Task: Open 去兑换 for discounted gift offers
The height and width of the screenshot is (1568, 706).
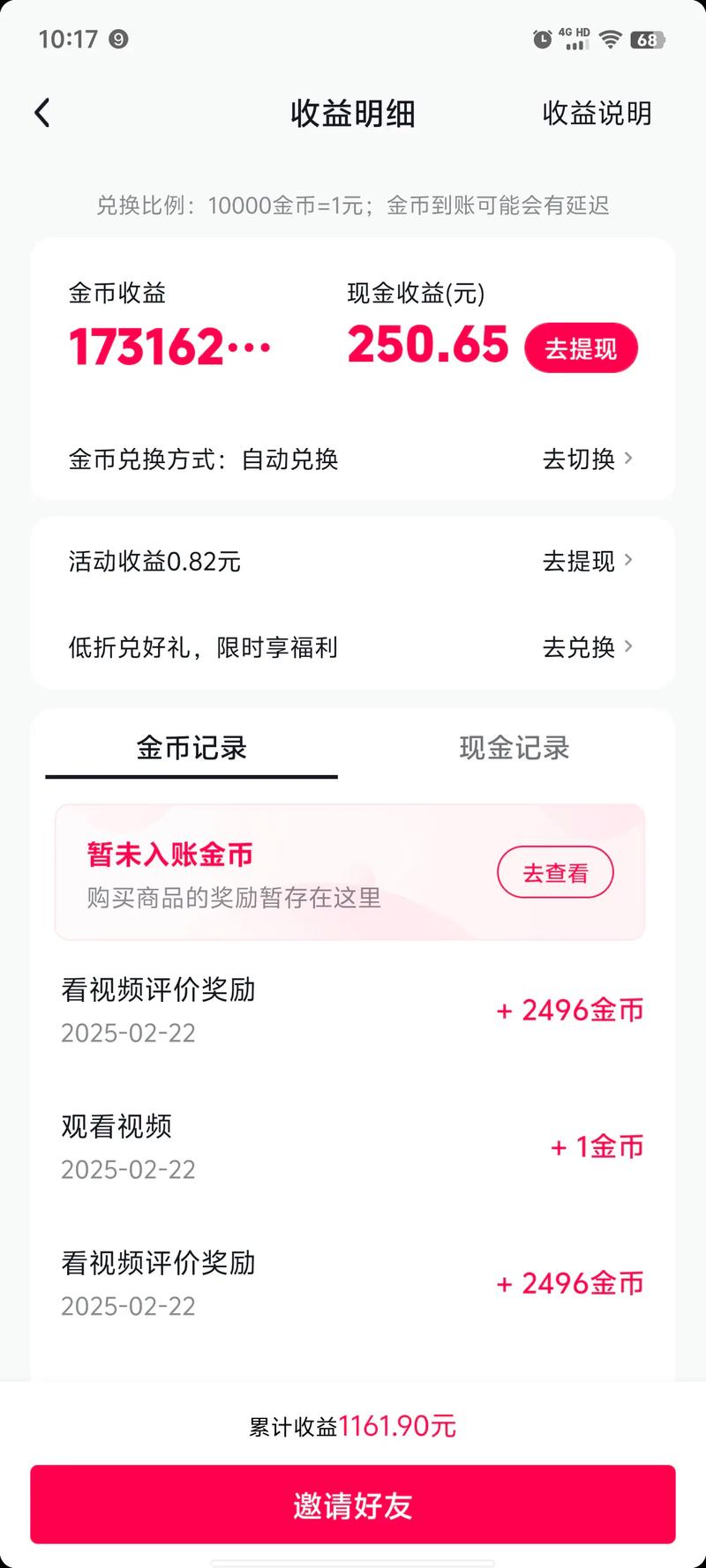Action: pos(587,646)
